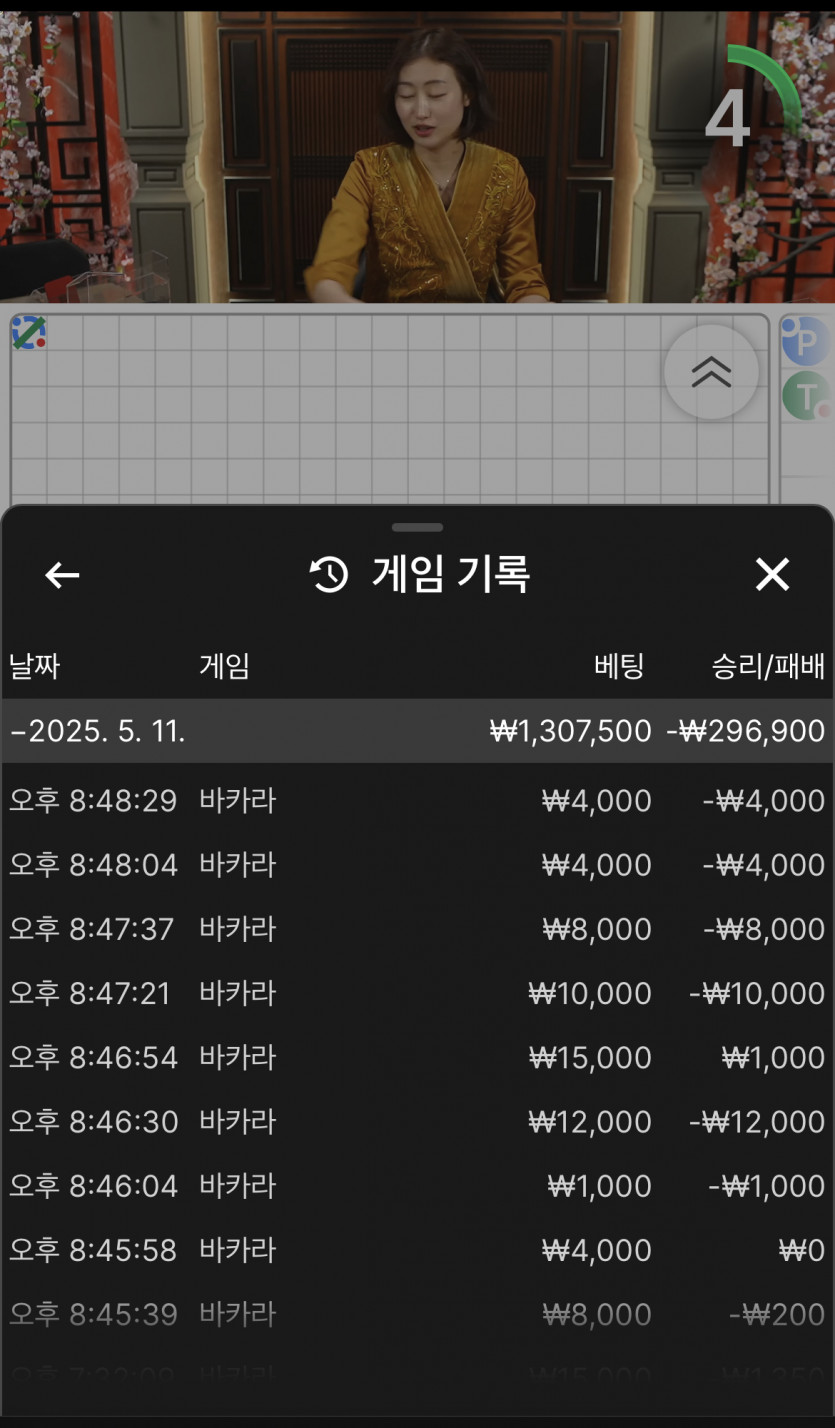
Task: Open the 오후 8:47:21 바카라 record
Action: pos(417,993)
